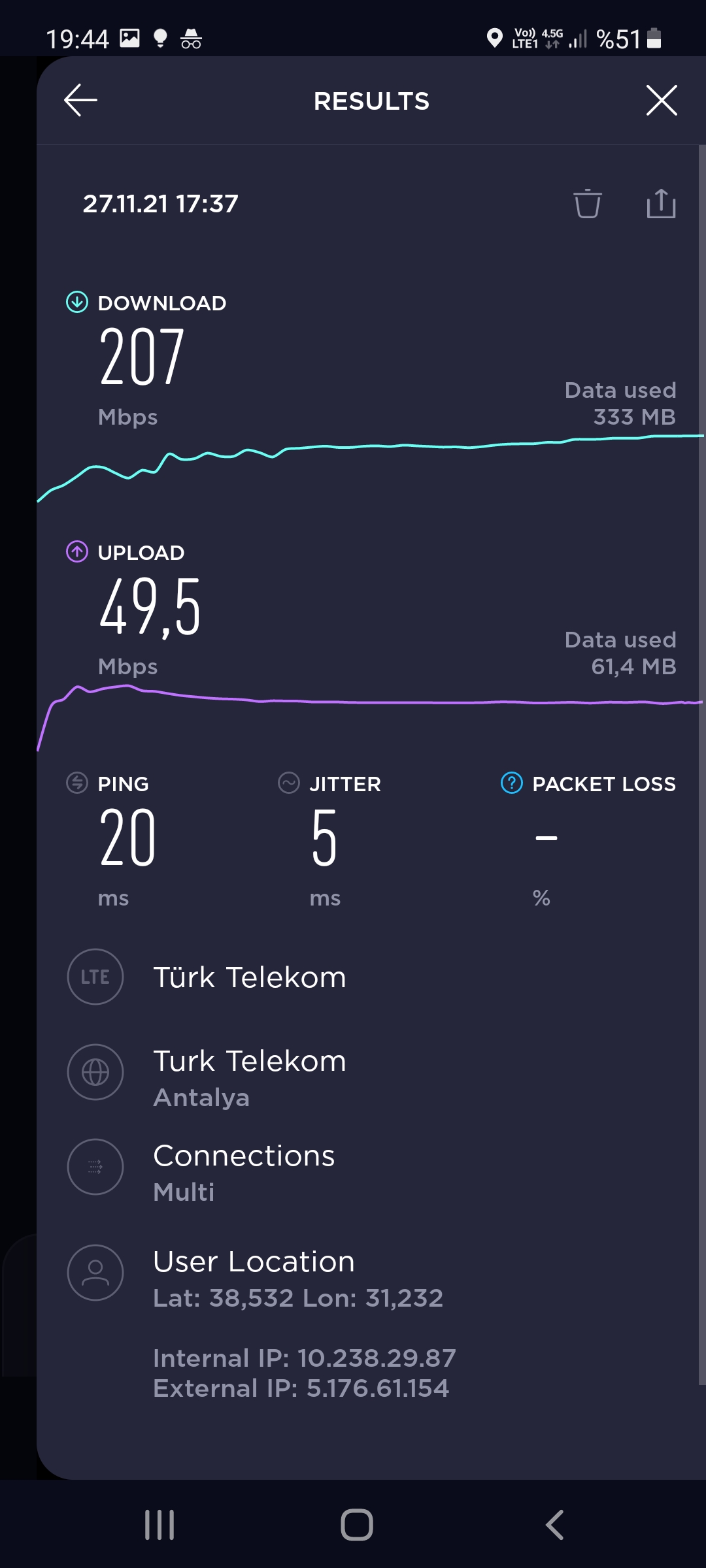Viewport: 706px width, 1568px height.
Task: Go to the home screen
Action: click(x=357, y=1525)
